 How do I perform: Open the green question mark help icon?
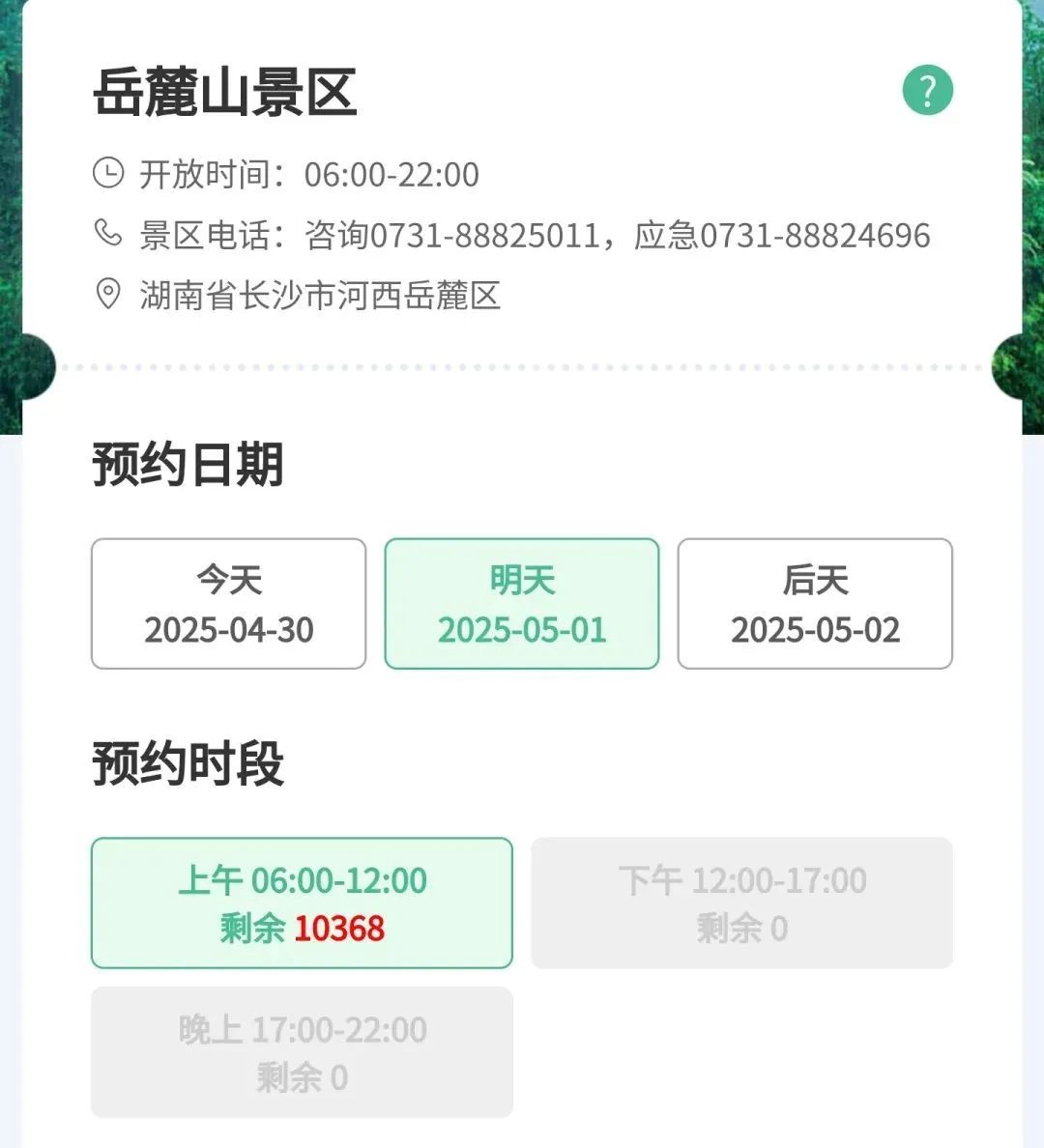[x=928, y=90]
